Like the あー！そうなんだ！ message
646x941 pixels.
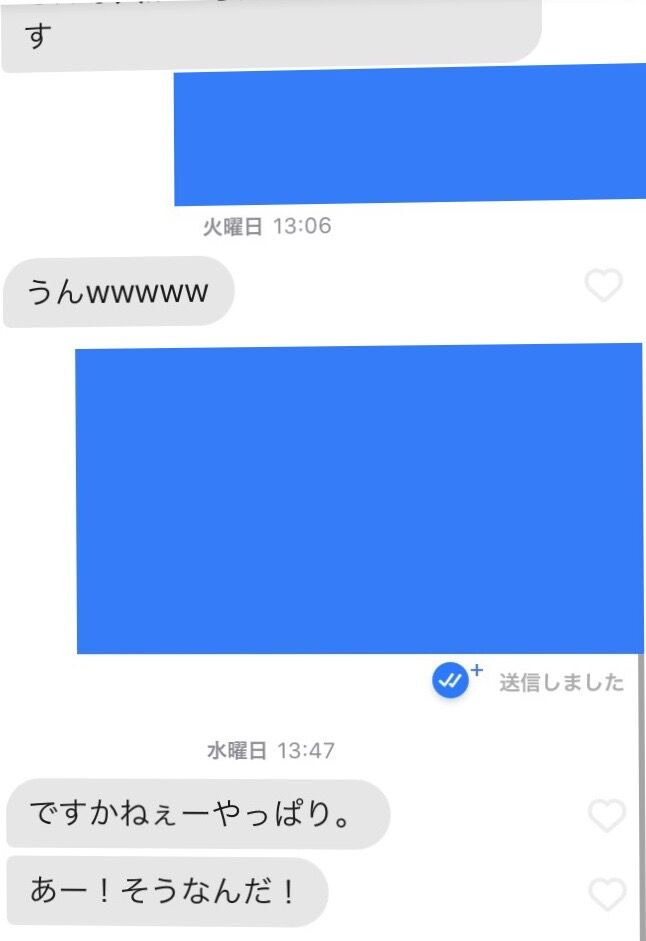[606, 892]
